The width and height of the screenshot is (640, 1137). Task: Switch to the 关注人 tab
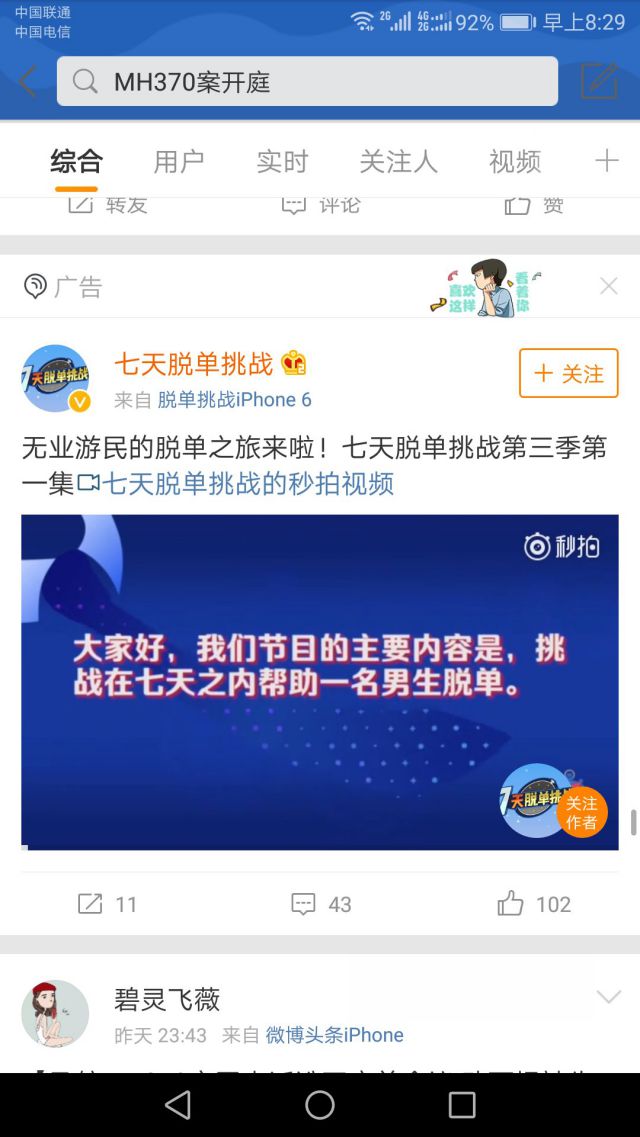(x=398, y=161)
